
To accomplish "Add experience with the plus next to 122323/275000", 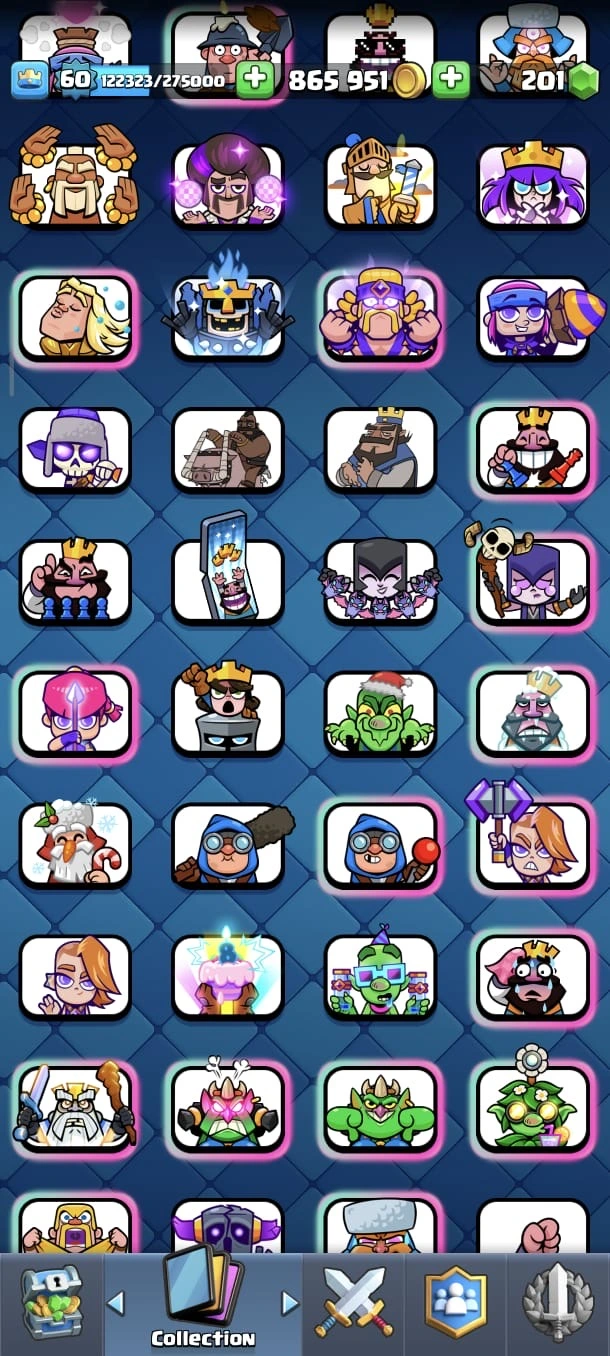I will (x=255, y=79).
